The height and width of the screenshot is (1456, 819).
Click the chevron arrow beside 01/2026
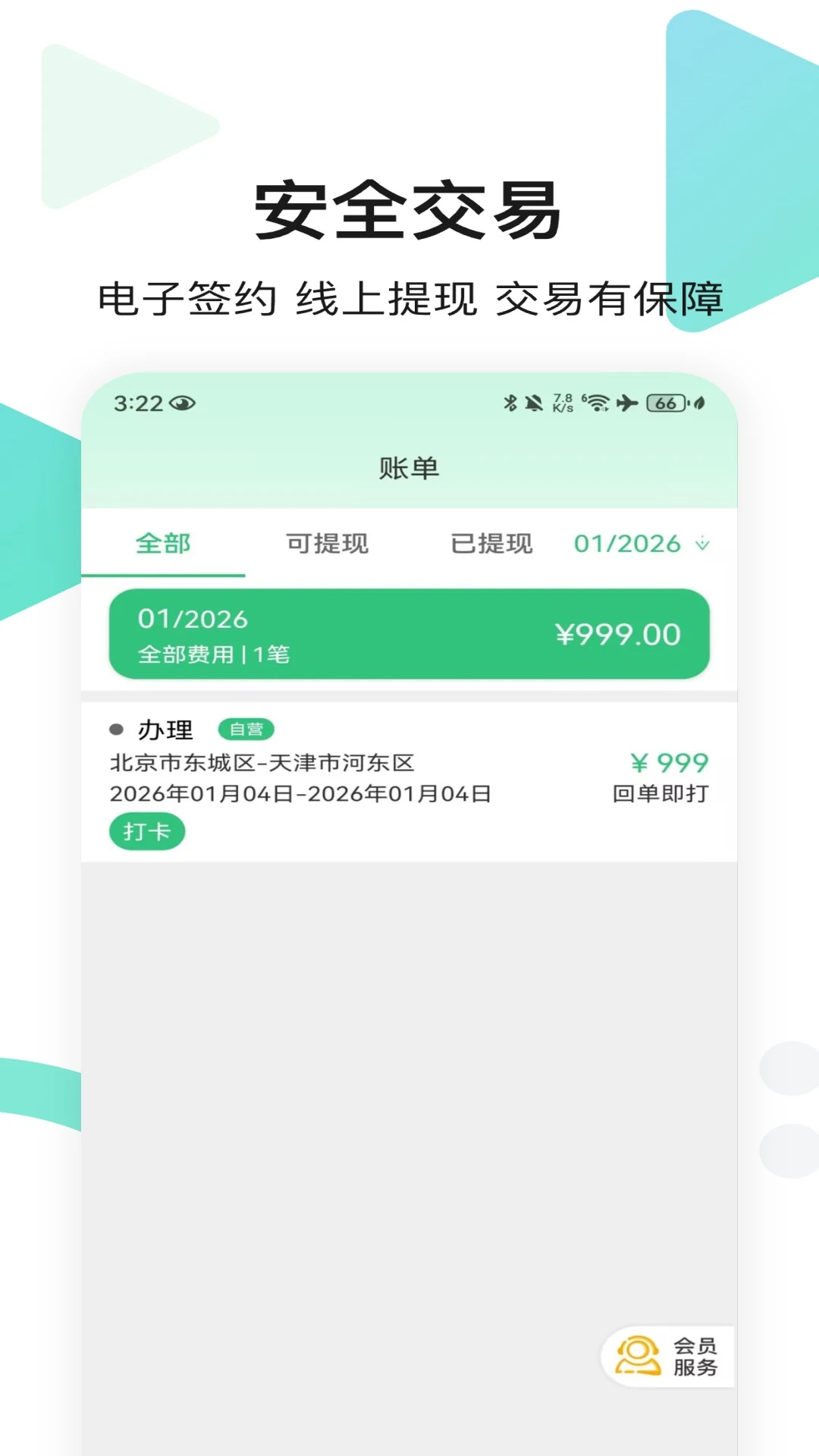click(703, 544)
